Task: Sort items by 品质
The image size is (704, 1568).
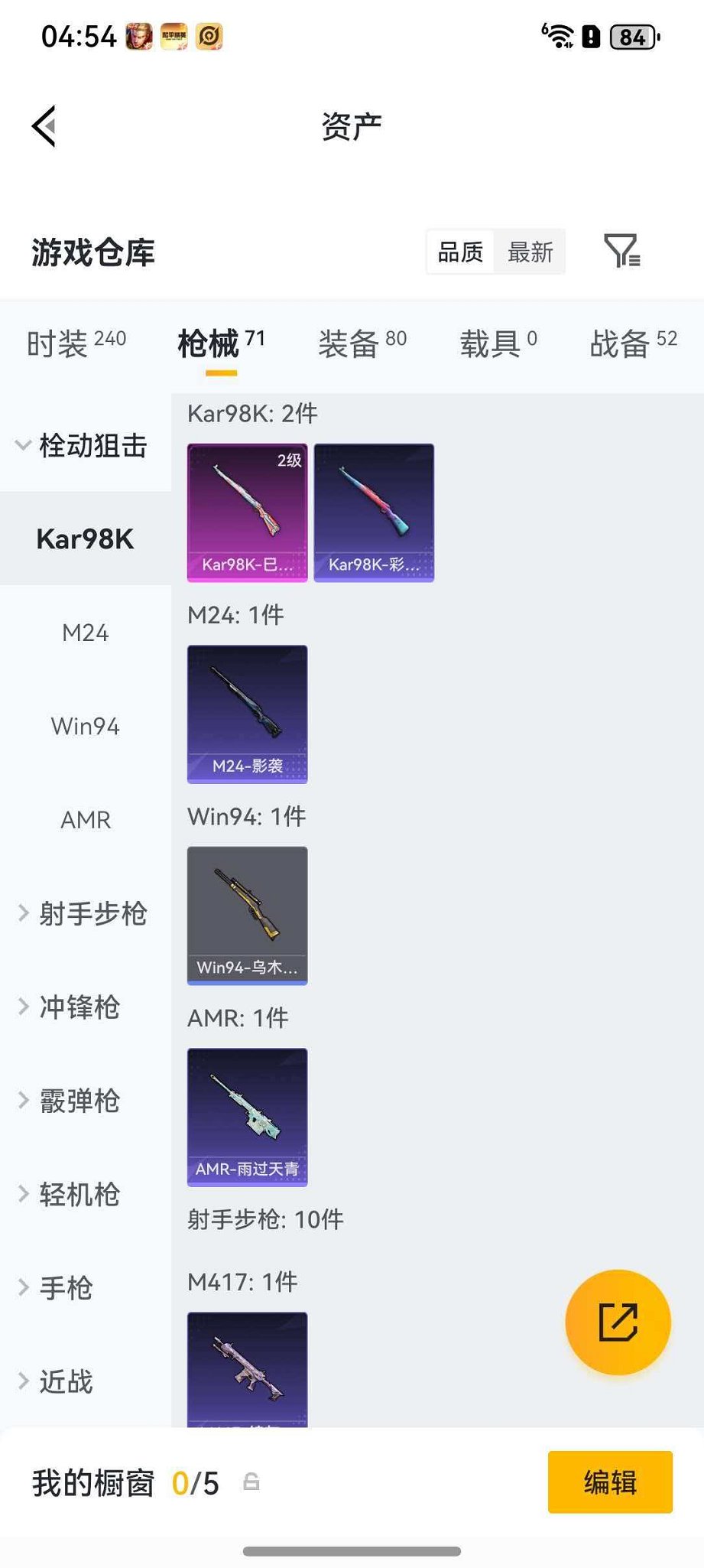Action: [459, 252]
